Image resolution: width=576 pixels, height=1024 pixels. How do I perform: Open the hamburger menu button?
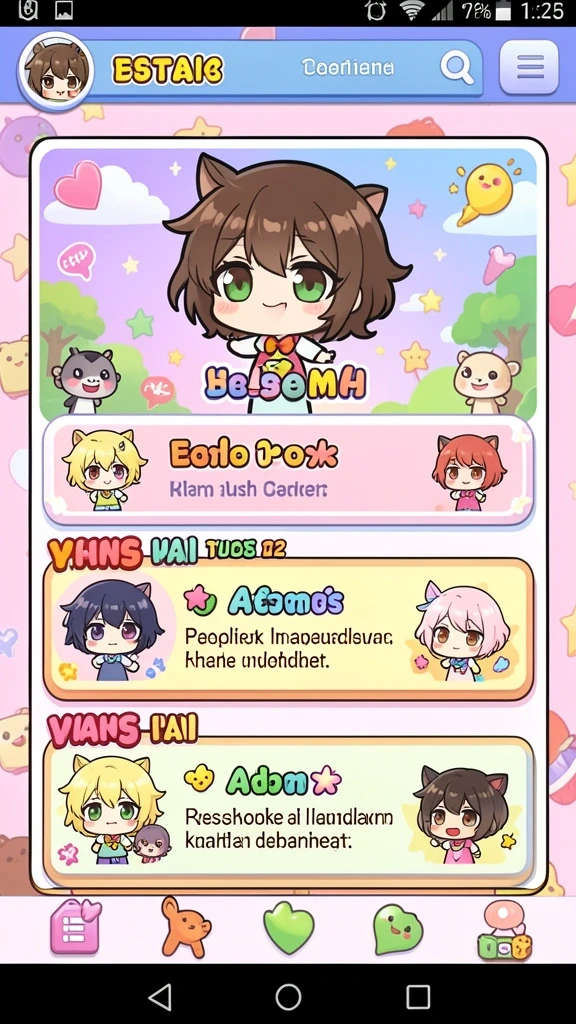[529, 67]
